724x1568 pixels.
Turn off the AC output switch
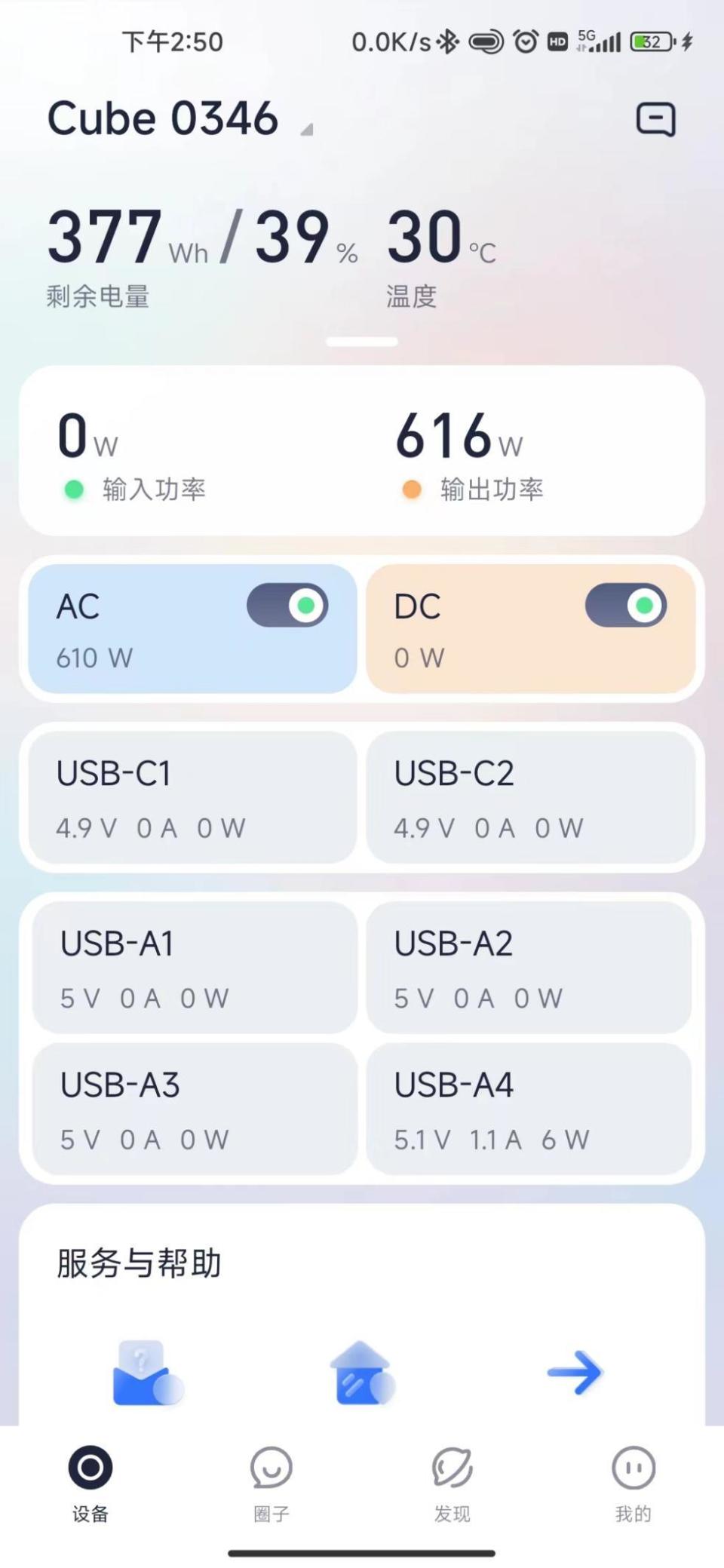[x=287, y=606]
